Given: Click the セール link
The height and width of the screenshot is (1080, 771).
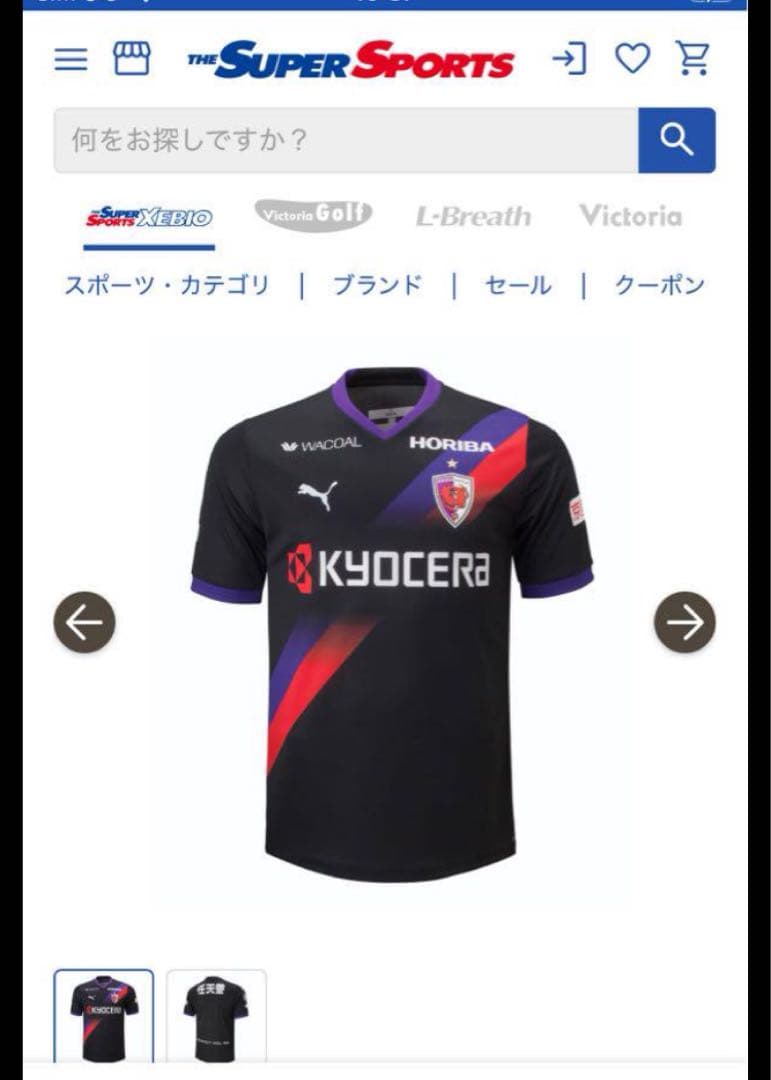Looking at the screenshot, I should pyautogui.click(x=520, y=283).
